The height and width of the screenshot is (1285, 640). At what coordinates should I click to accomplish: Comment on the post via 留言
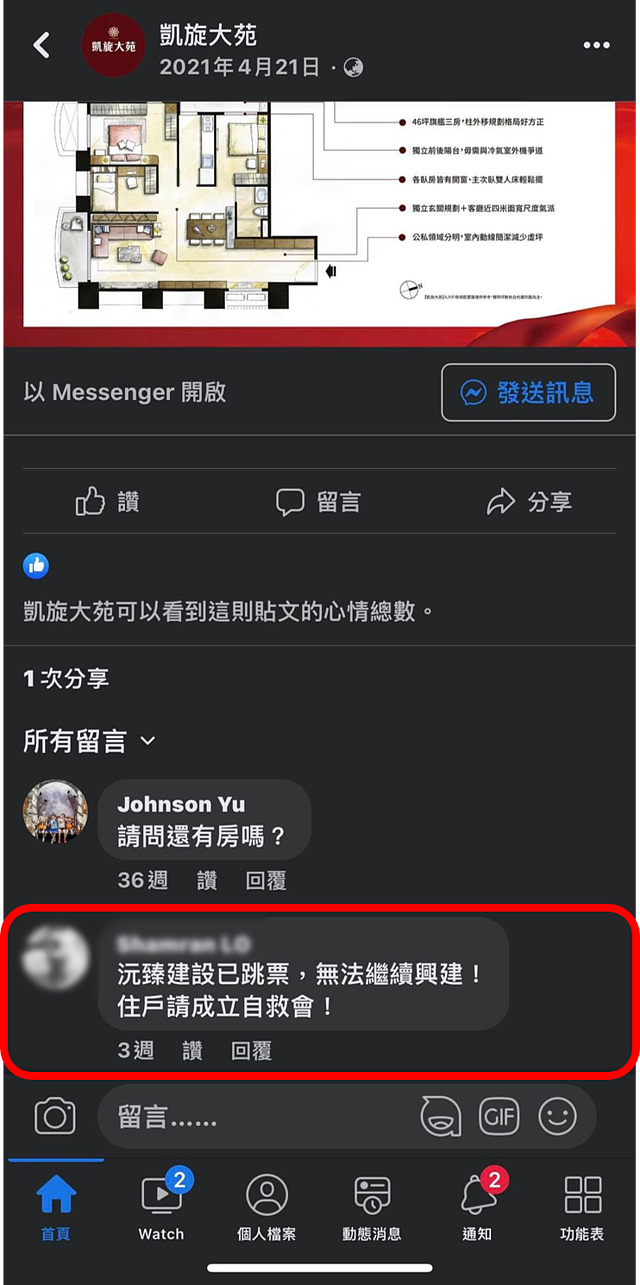click(318, 501)
